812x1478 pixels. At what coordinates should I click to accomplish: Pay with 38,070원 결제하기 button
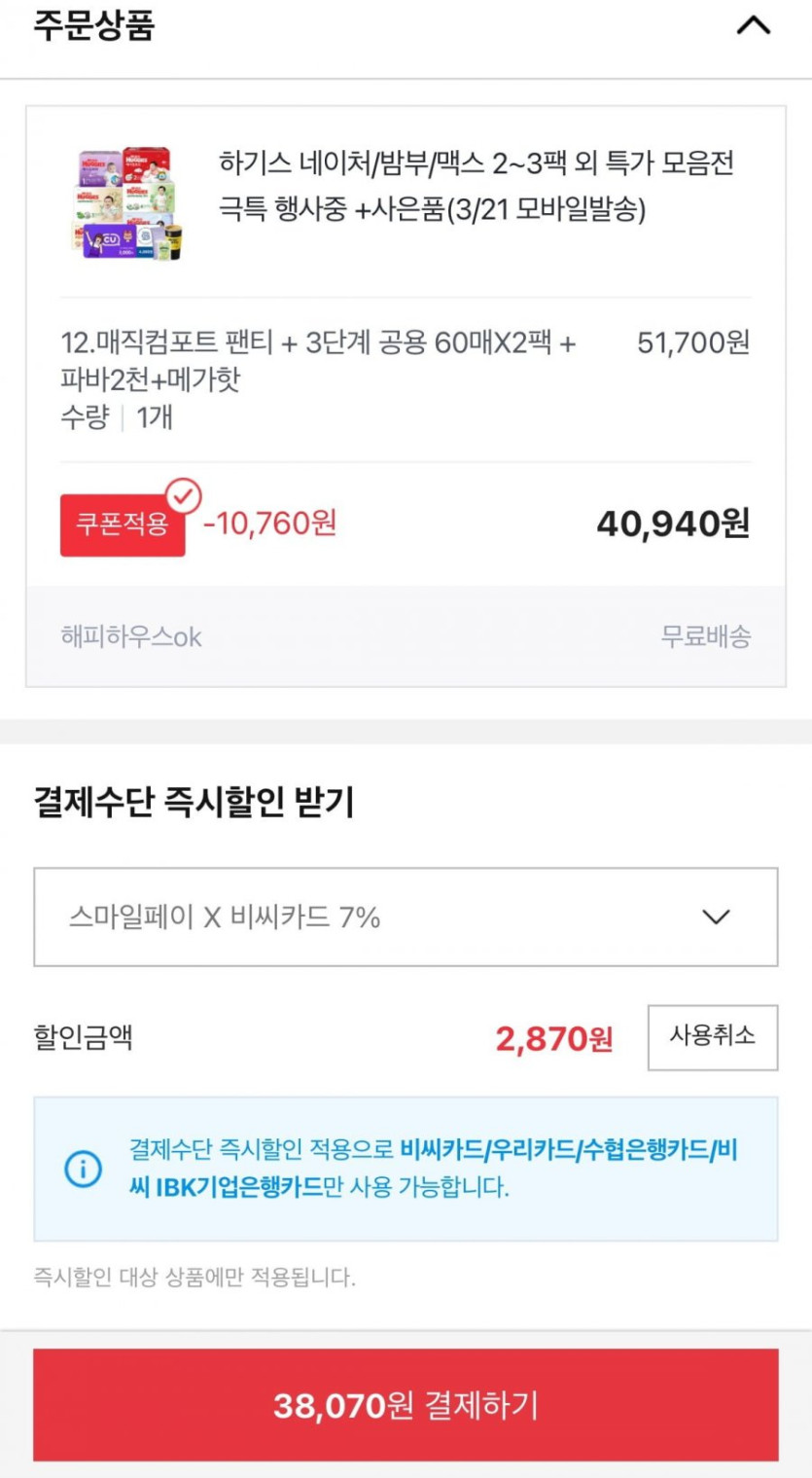coord(406,1405)
